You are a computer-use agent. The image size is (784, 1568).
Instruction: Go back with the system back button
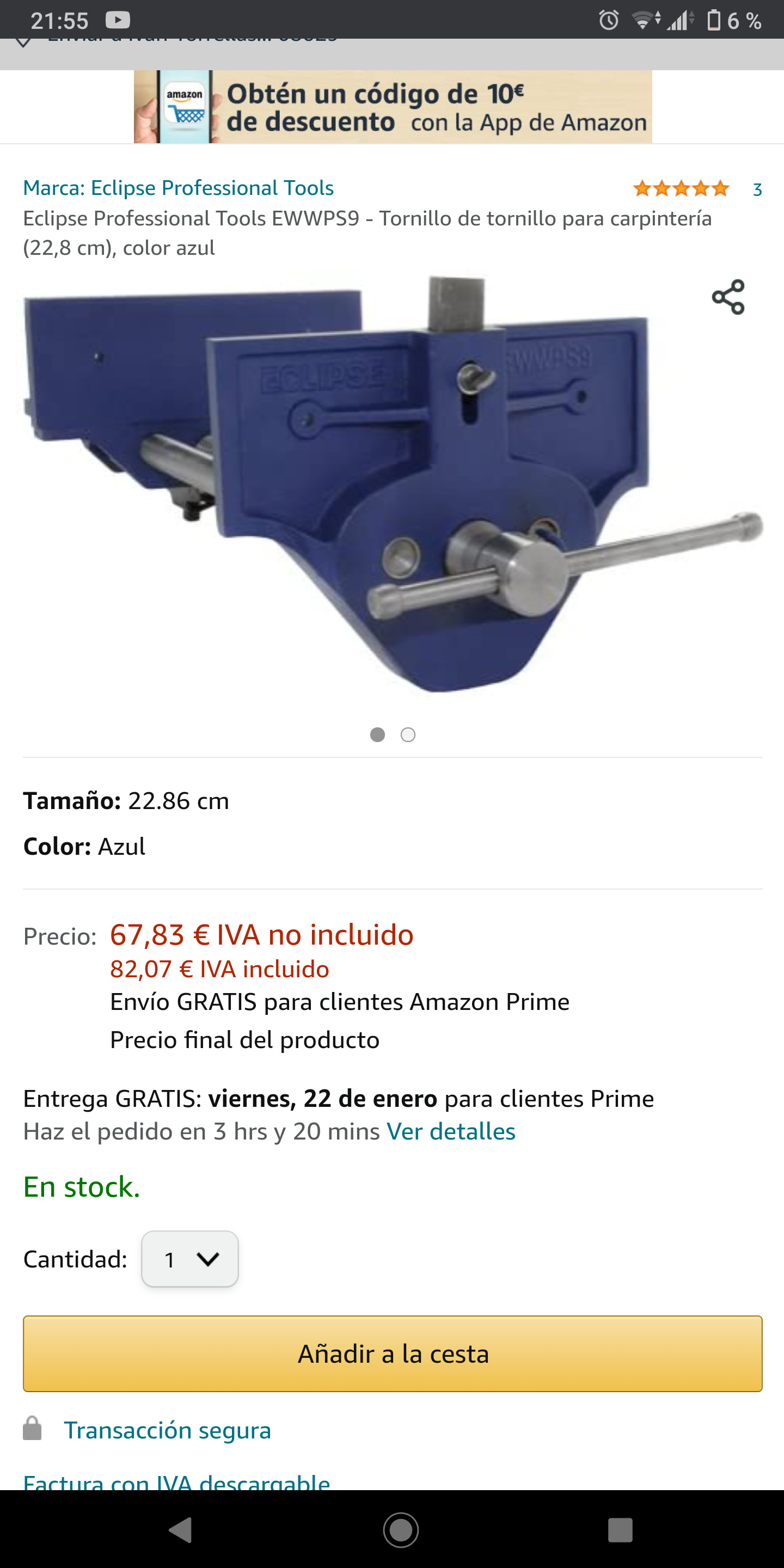pyautogui.click(x=181, y=1530)
